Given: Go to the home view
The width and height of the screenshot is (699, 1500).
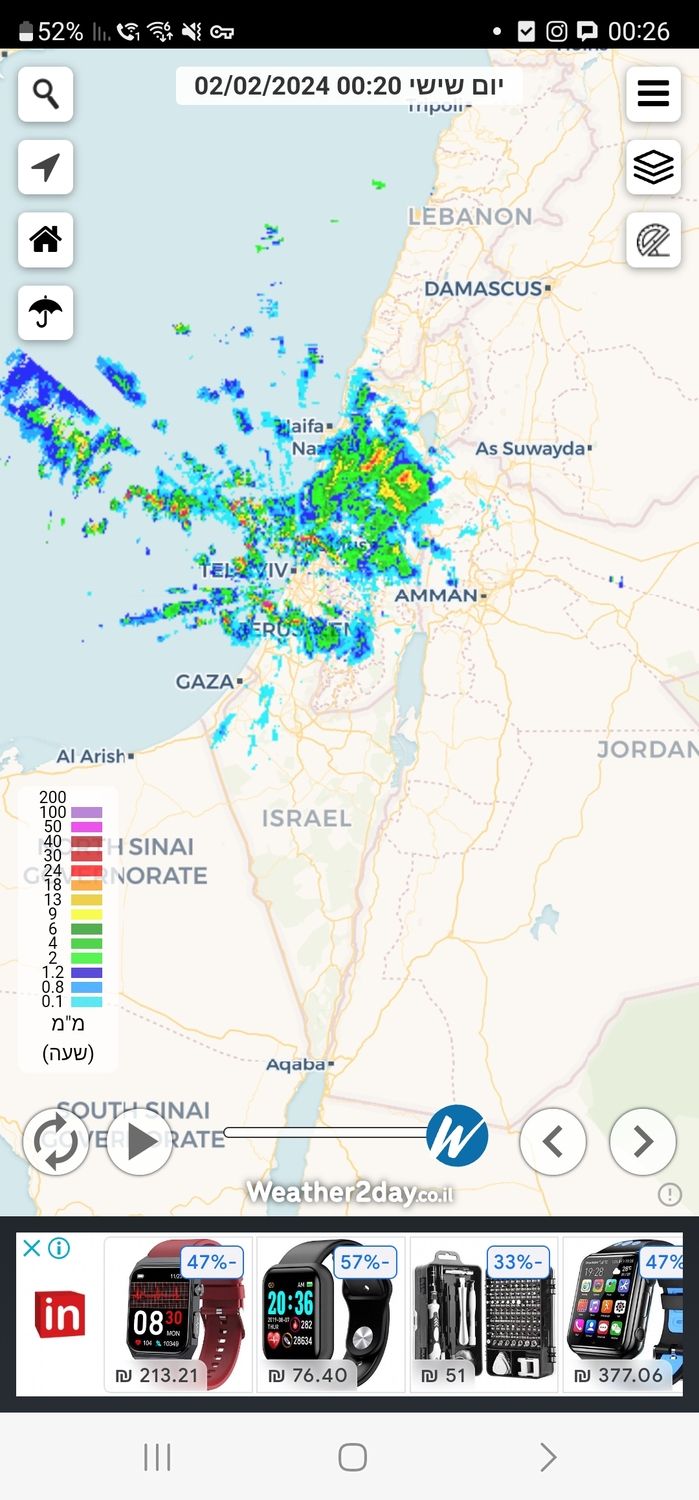Looking at the screenshot, I should click(45, 240).
